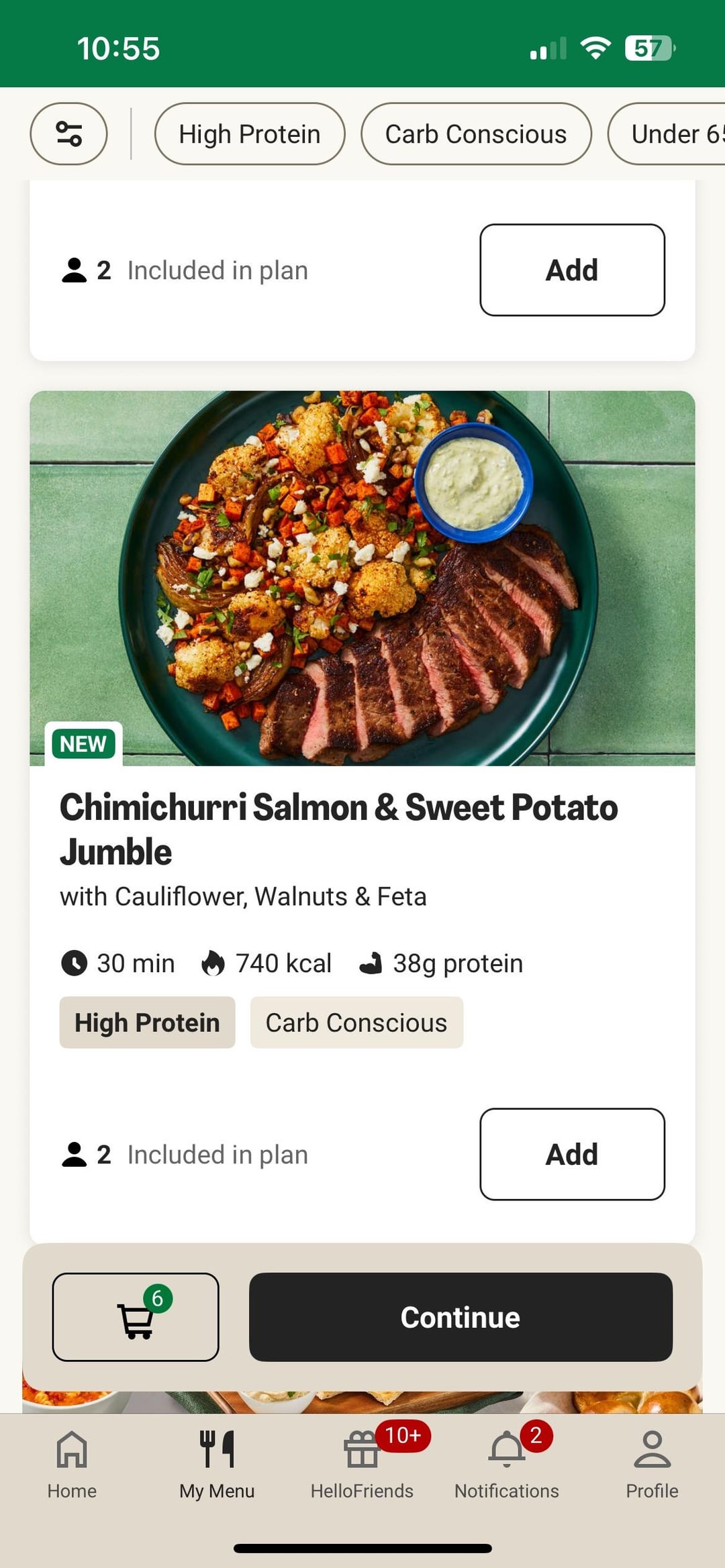Select the Carb Conscious filter chip

coord(476,134)
